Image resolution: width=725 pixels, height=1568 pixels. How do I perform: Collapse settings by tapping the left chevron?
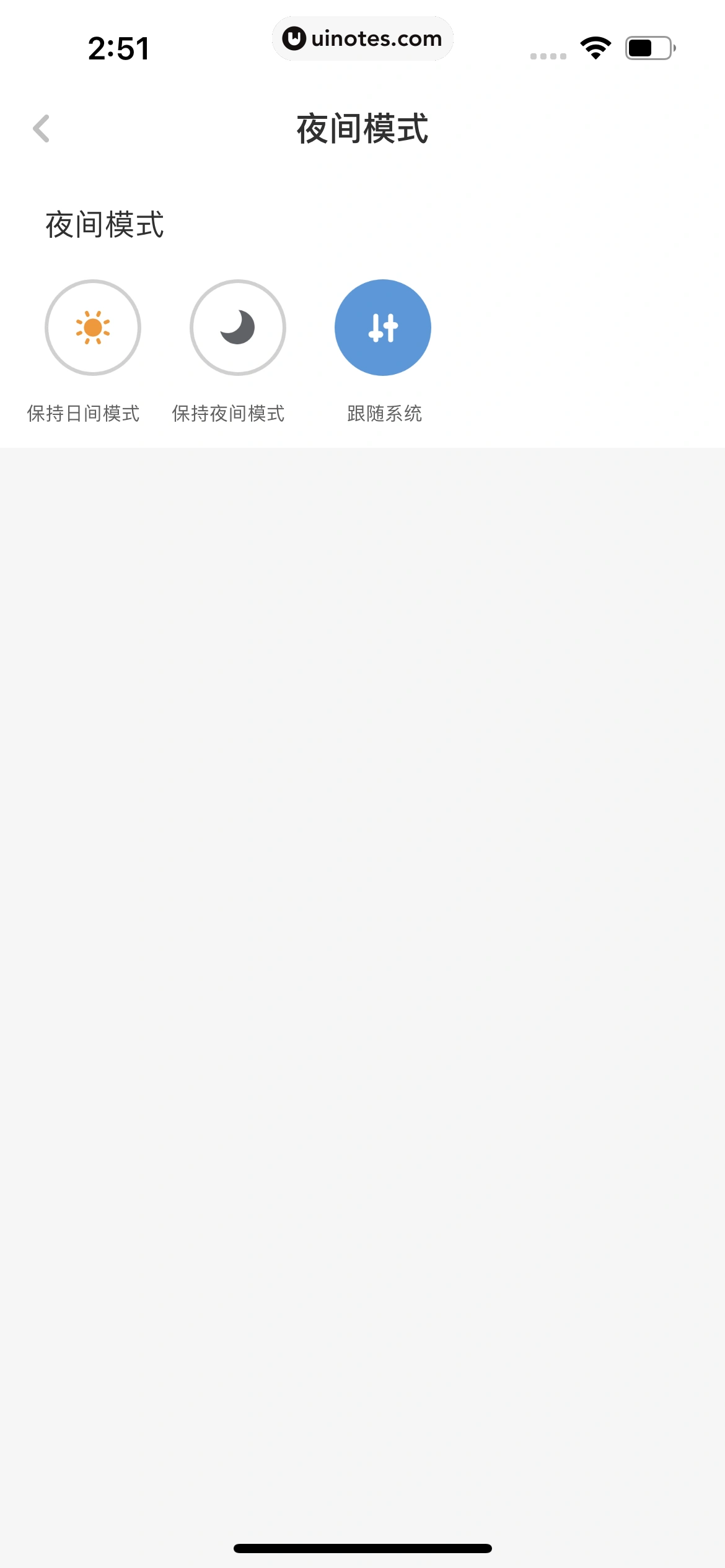tap(42, 128)
